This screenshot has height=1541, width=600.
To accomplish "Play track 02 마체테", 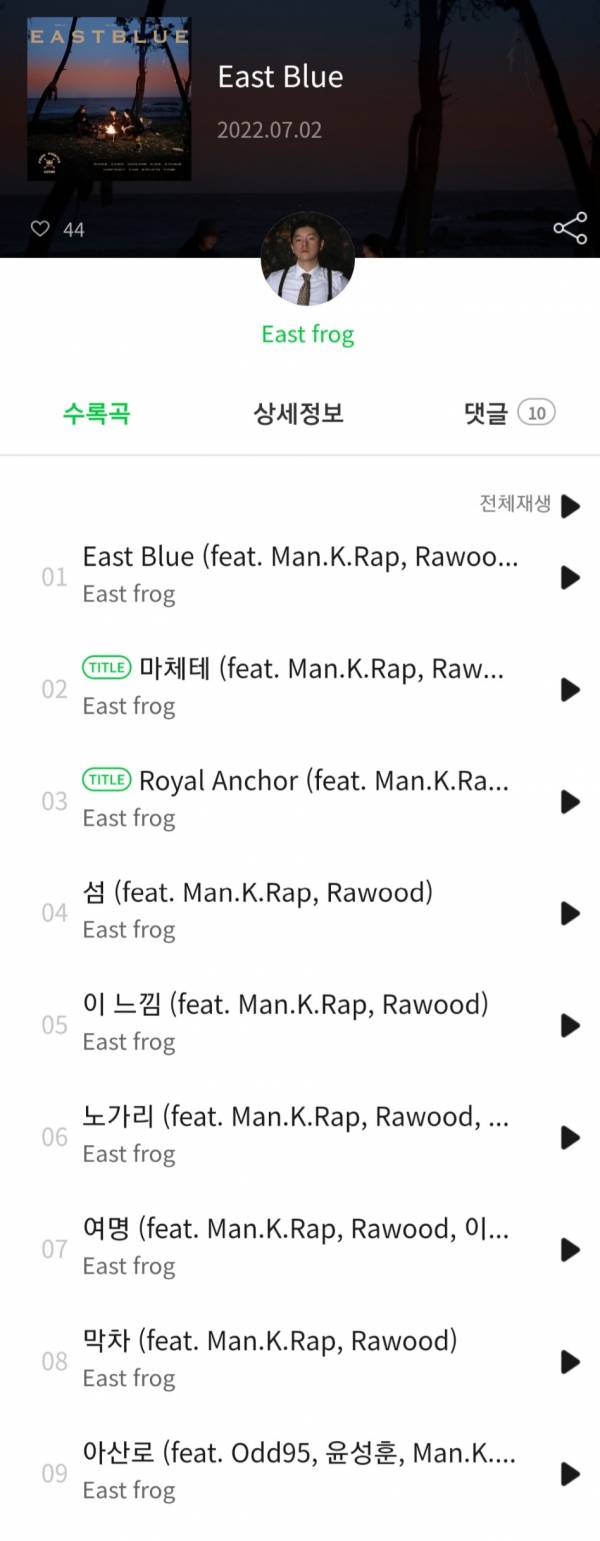I will 570,689.
